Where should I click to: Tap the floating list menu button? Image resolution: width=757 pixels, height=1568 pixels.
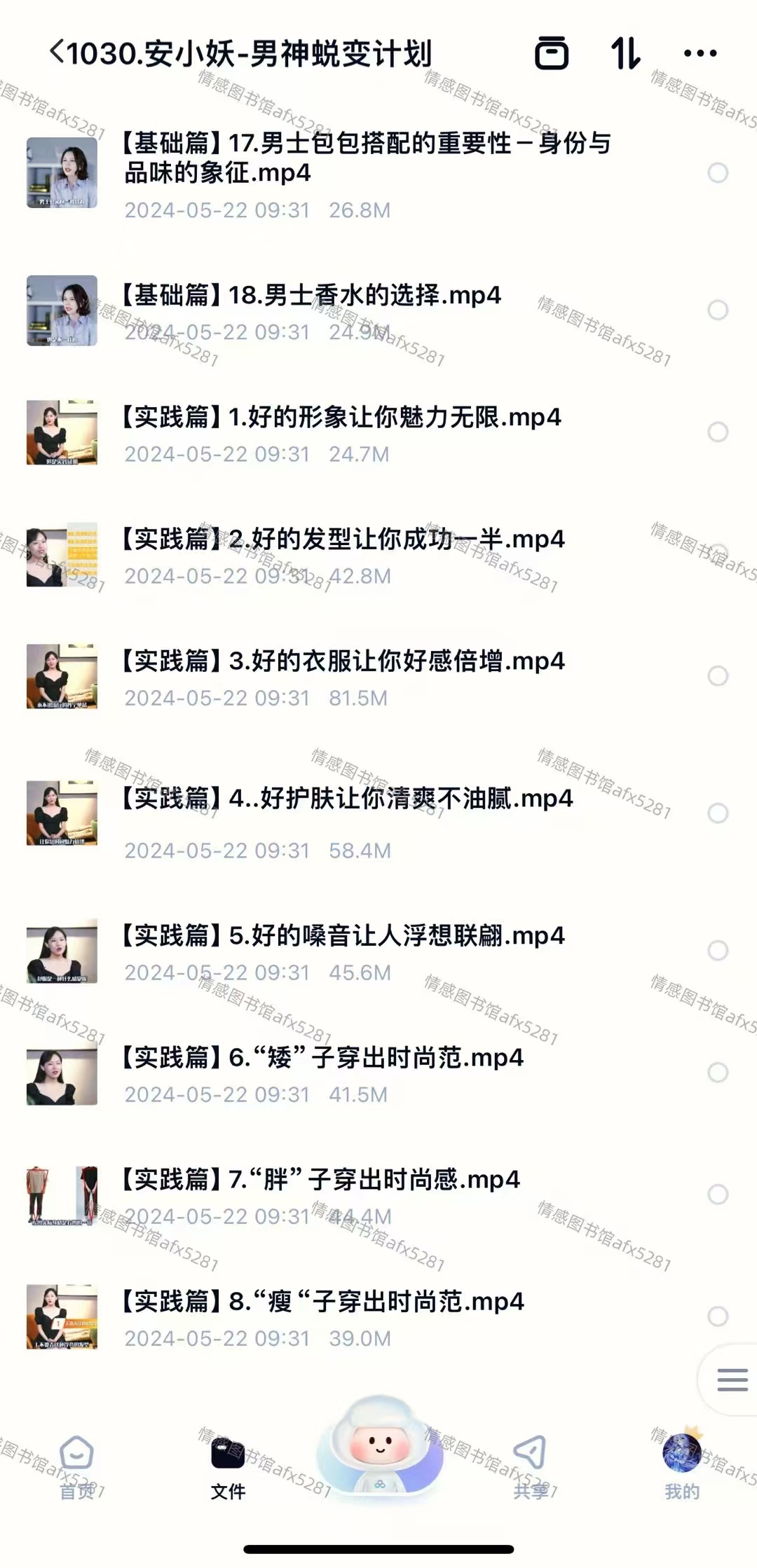tap(732, 1380)
